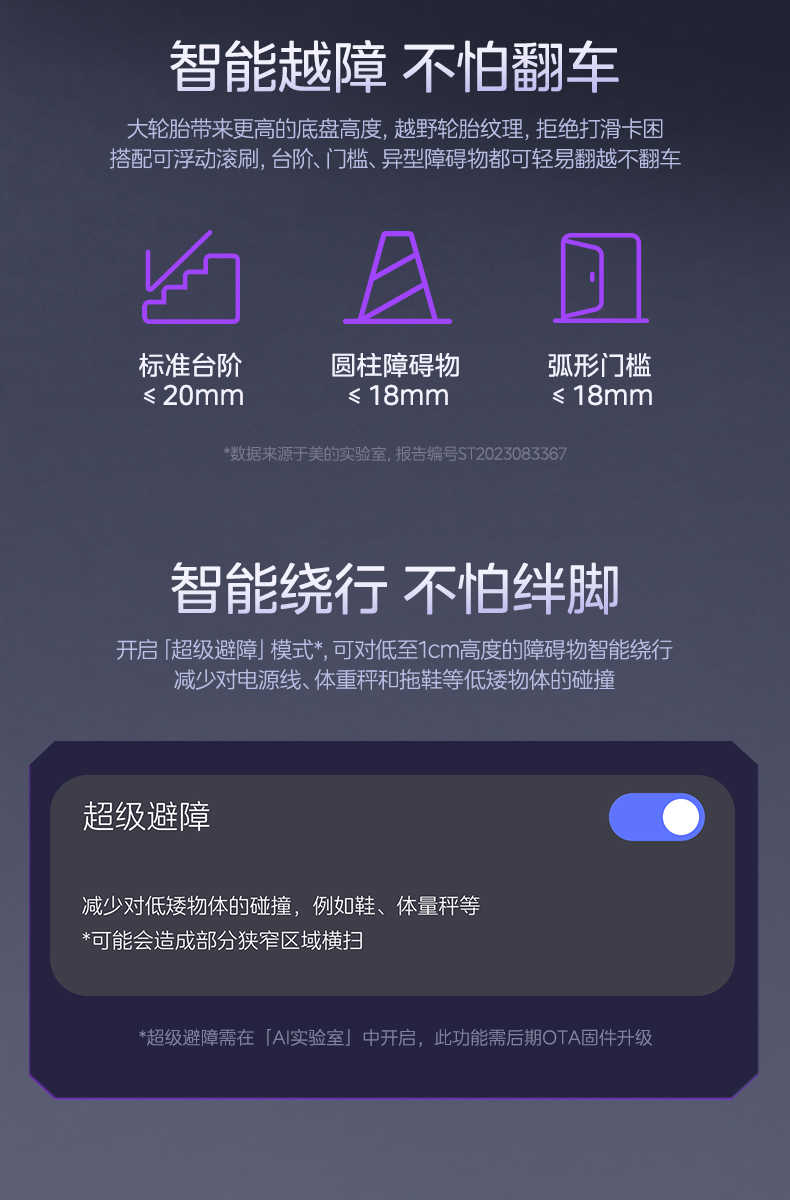This screenshot has height=1200, width=790.
Task: Open the ≤20mm specification detail
Action: coord(192,396)
